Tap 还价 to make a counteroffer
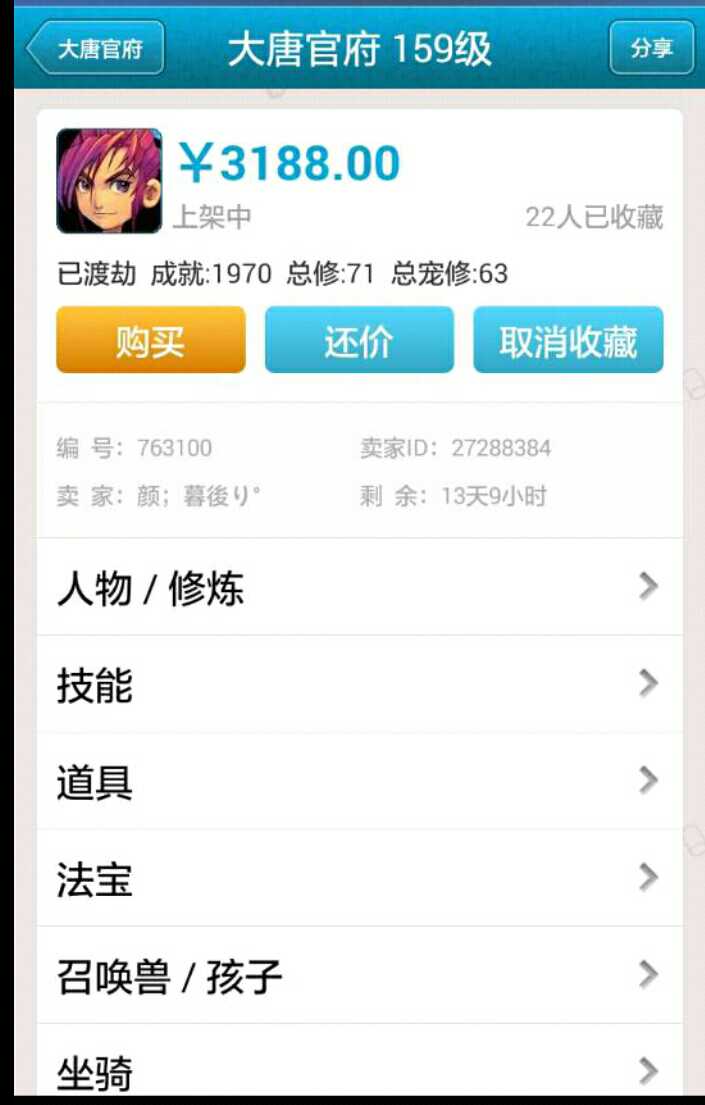Viewport: 705px width, 1105px height. 358,341
